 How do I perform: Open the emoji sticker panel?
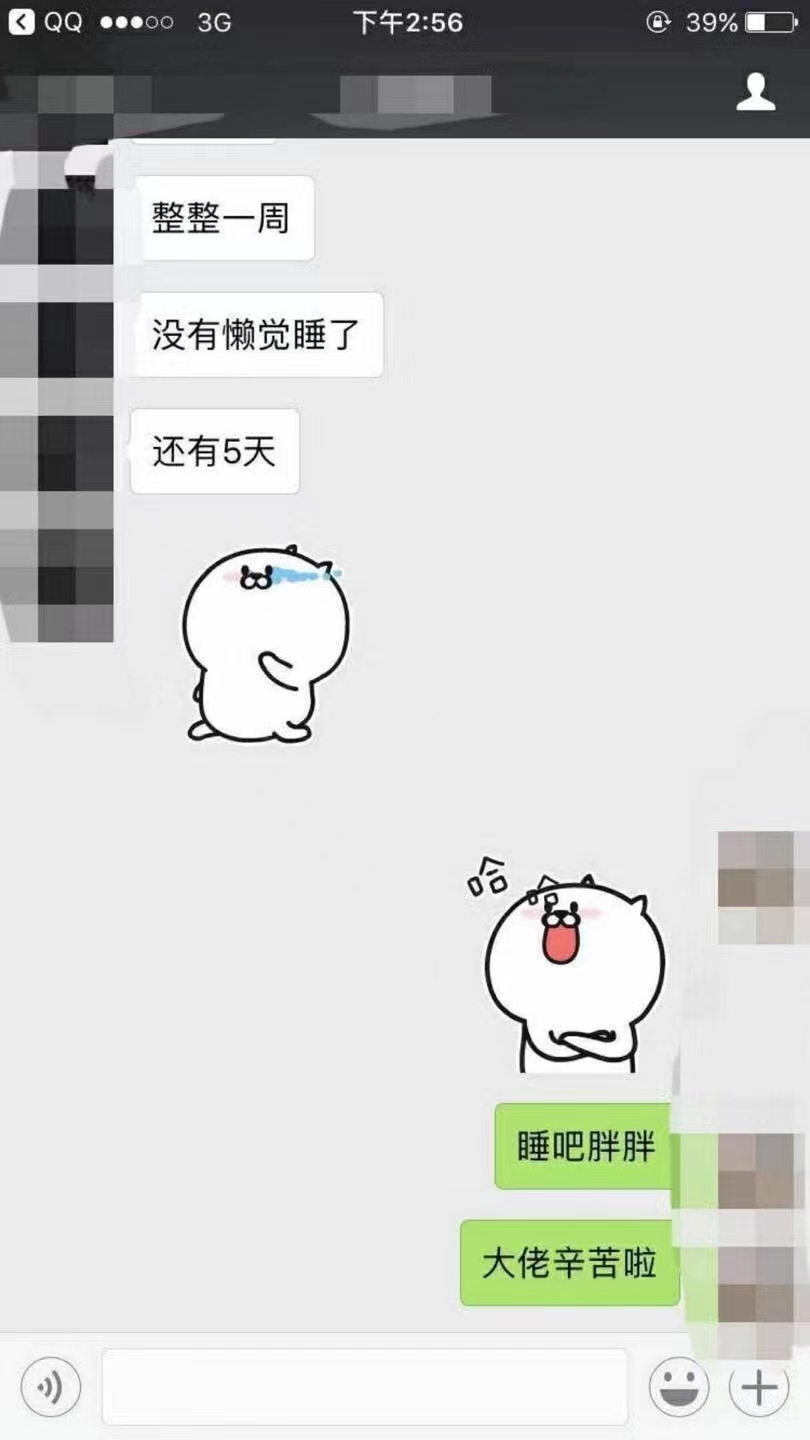pyautogui.click(x=679, y=1387)
